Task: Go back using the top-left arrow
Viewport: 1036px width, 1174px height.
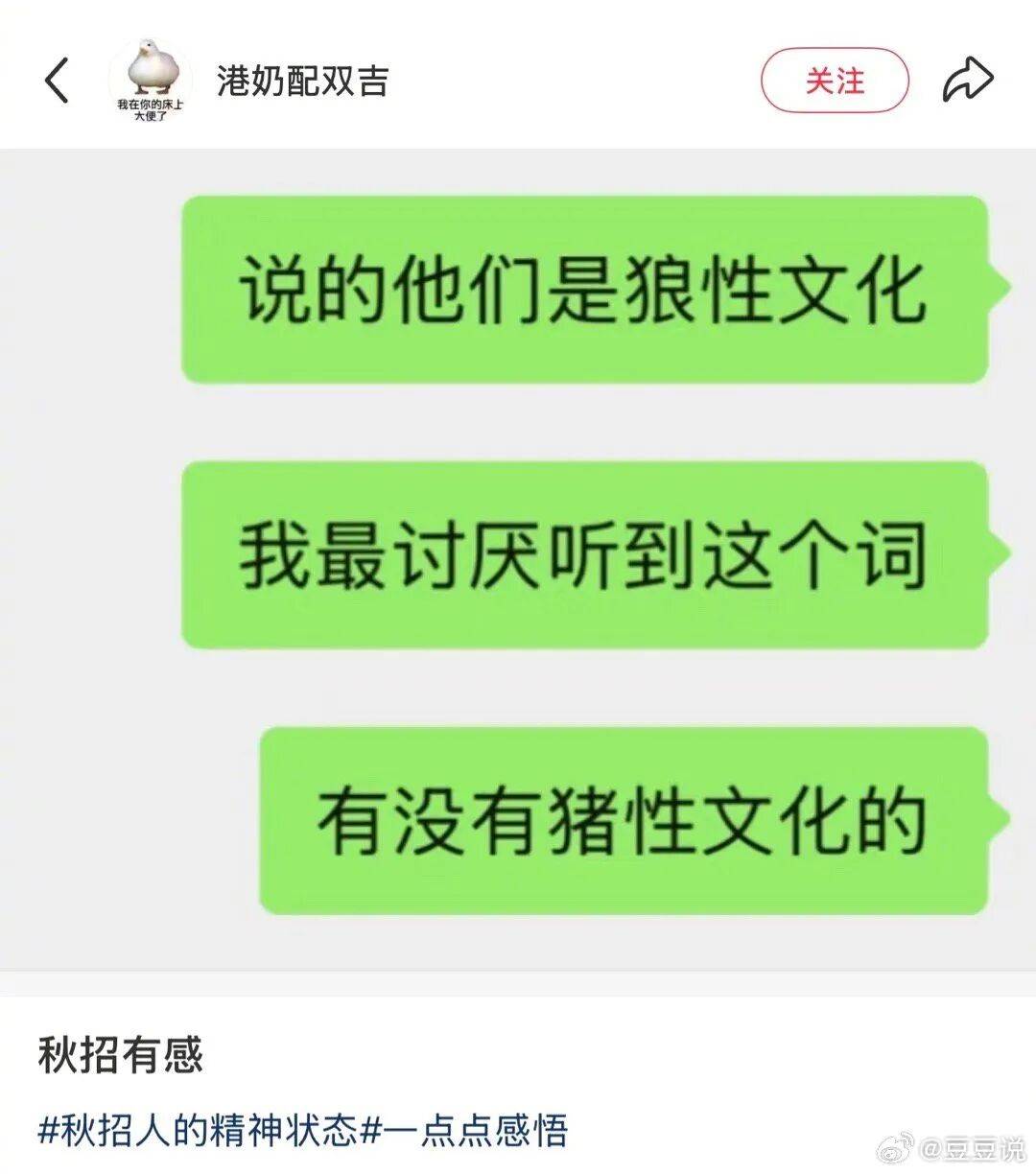Action: pos(58,81)
